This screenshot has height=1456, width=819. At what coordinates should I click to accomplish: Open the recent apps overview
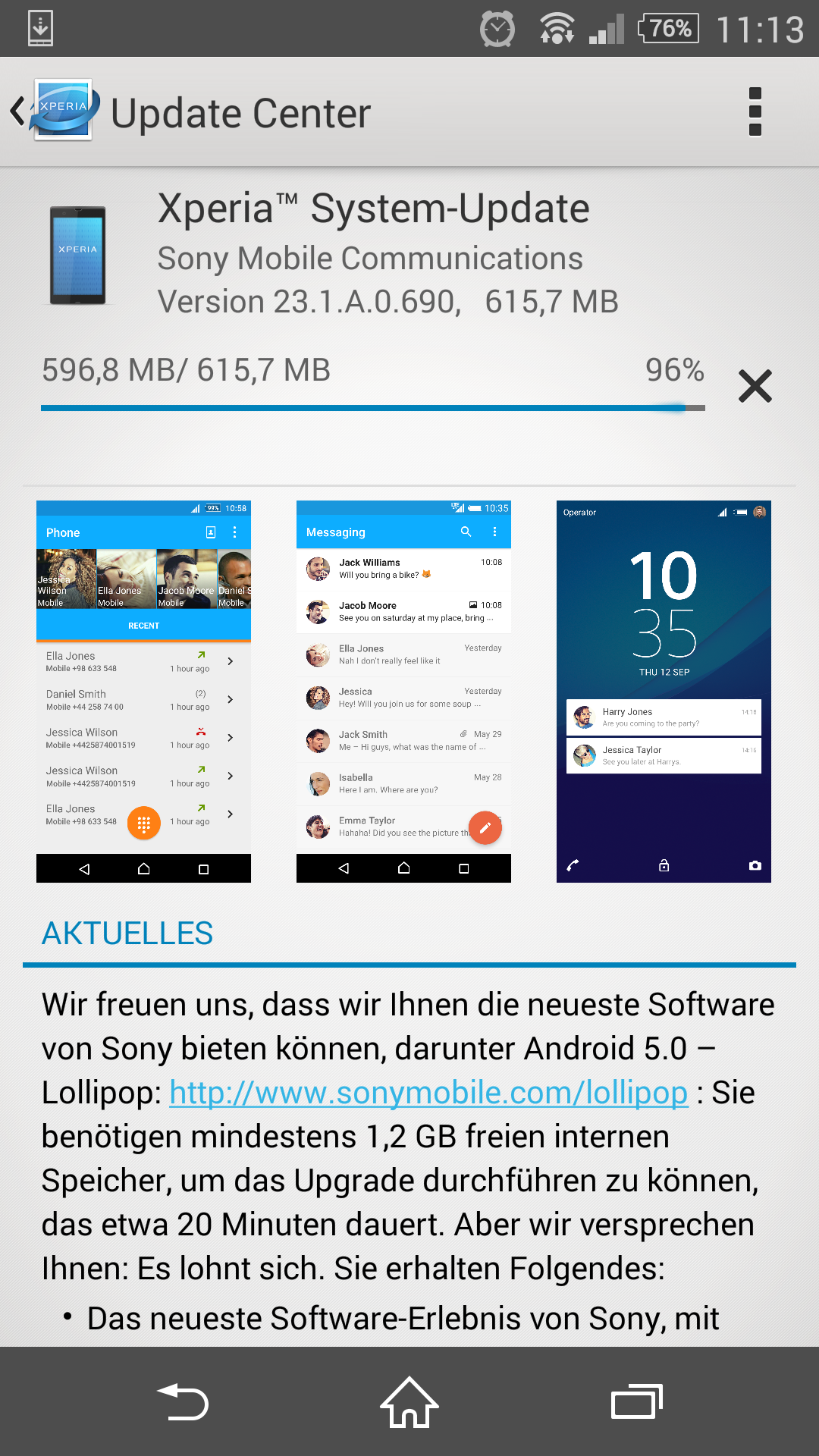tap(637, 1402)
